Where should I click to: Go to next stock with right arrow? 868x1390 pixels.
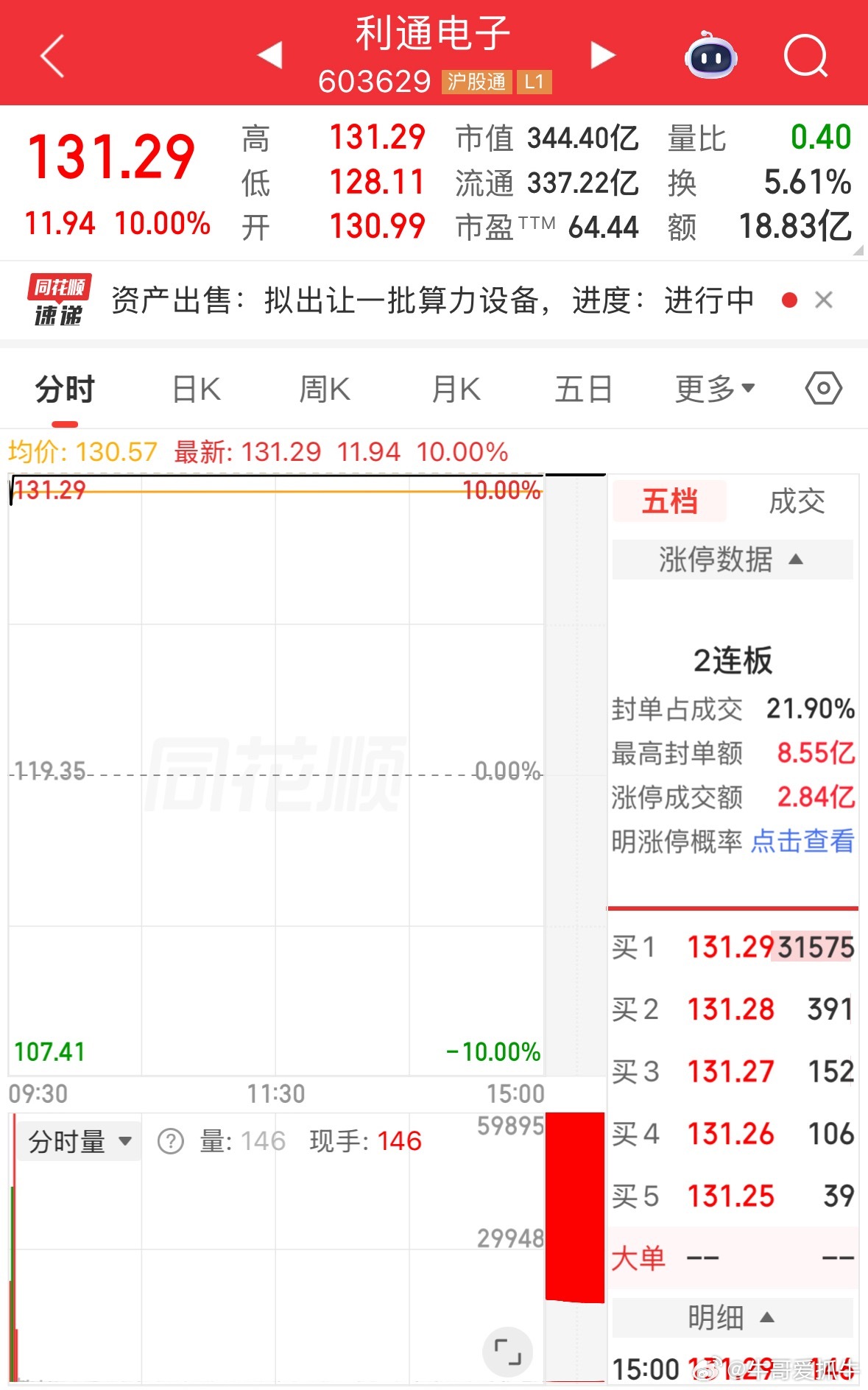tap(602, 55)
